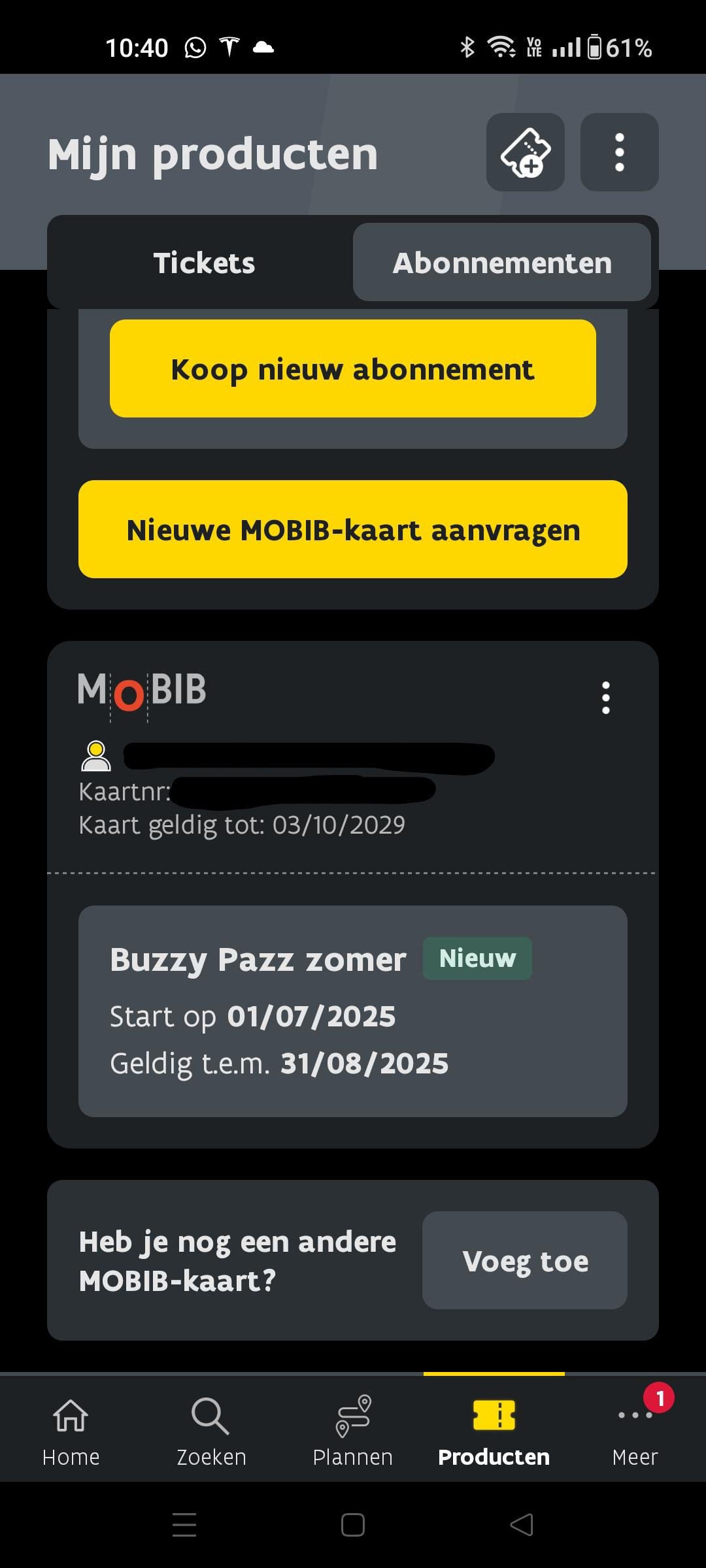Tap Koop nieuw abonnement

353,368
